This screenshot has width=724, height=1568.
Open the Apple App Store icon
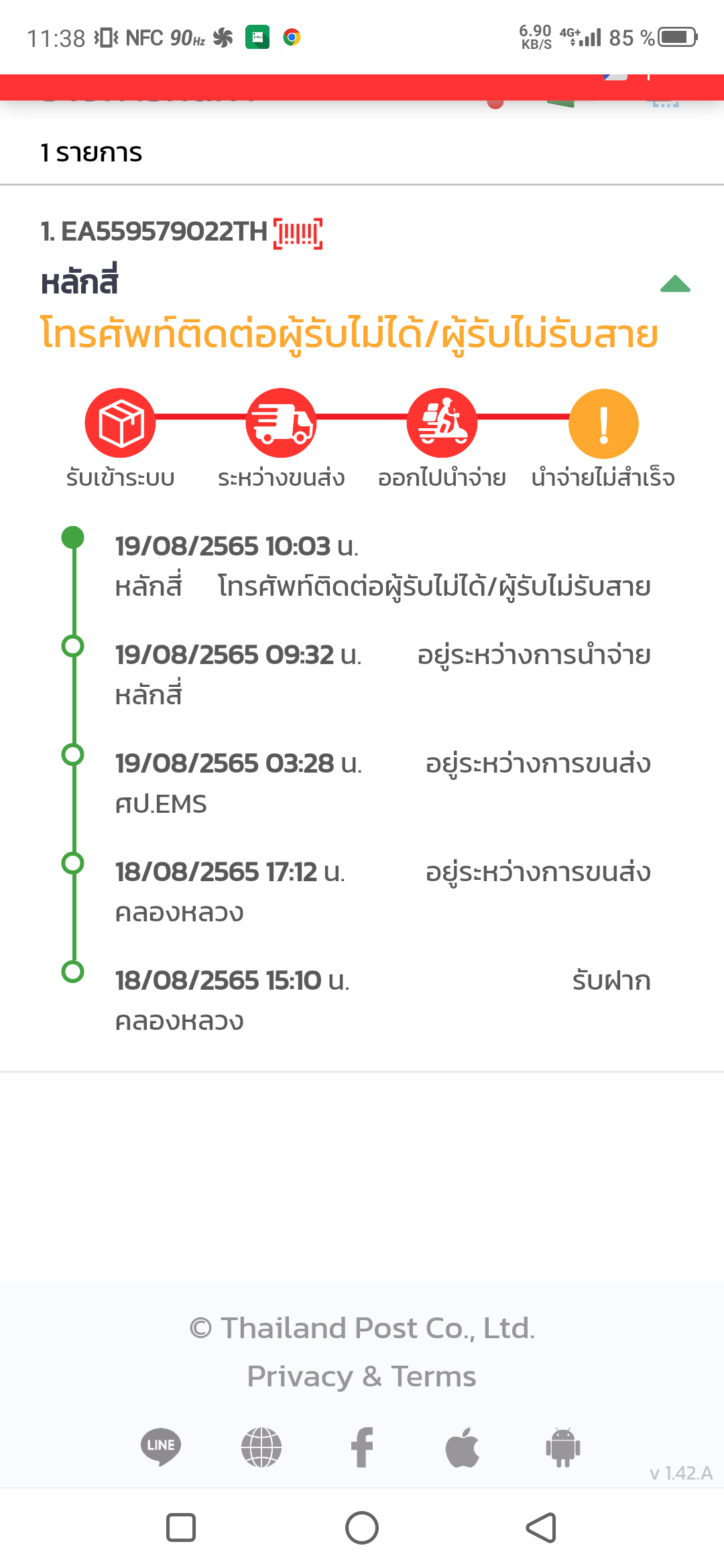point(463,1447)
